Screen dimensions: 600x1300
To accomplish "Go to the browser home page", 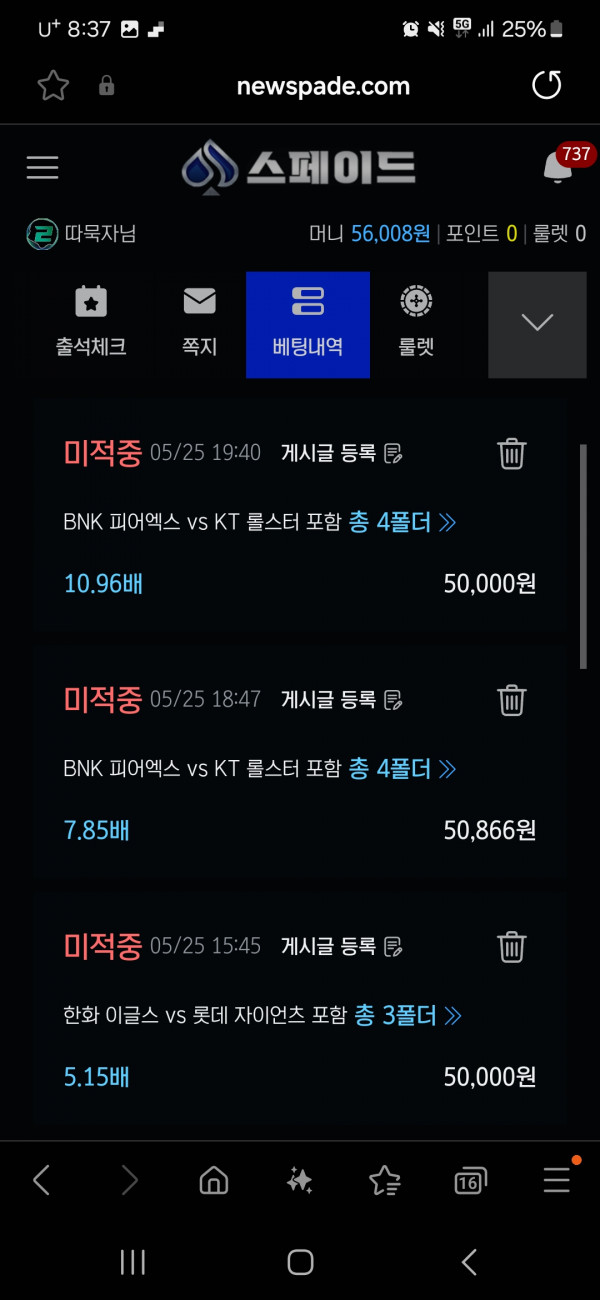I will click(213, 1181).
